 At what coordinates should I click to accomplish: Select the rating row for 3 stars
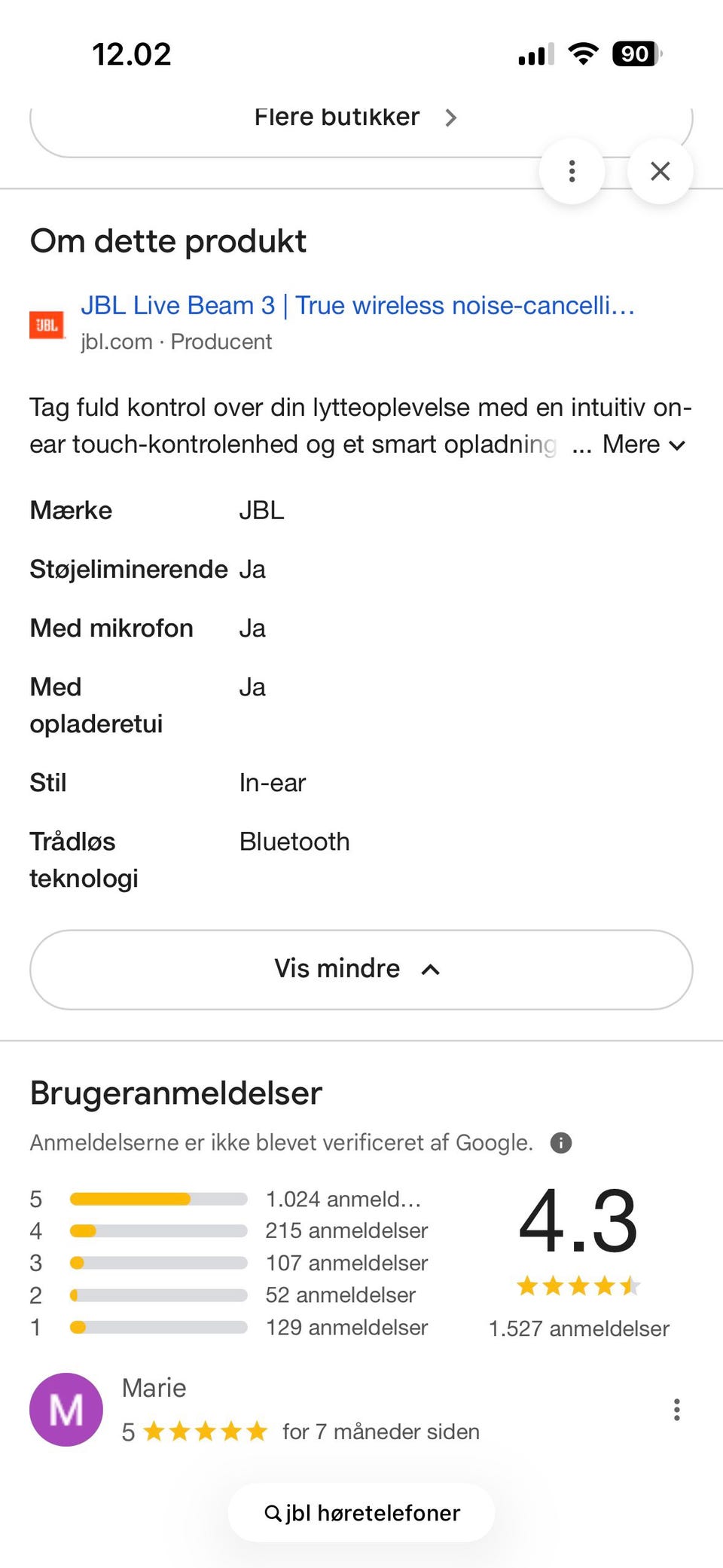[158, 1263]
